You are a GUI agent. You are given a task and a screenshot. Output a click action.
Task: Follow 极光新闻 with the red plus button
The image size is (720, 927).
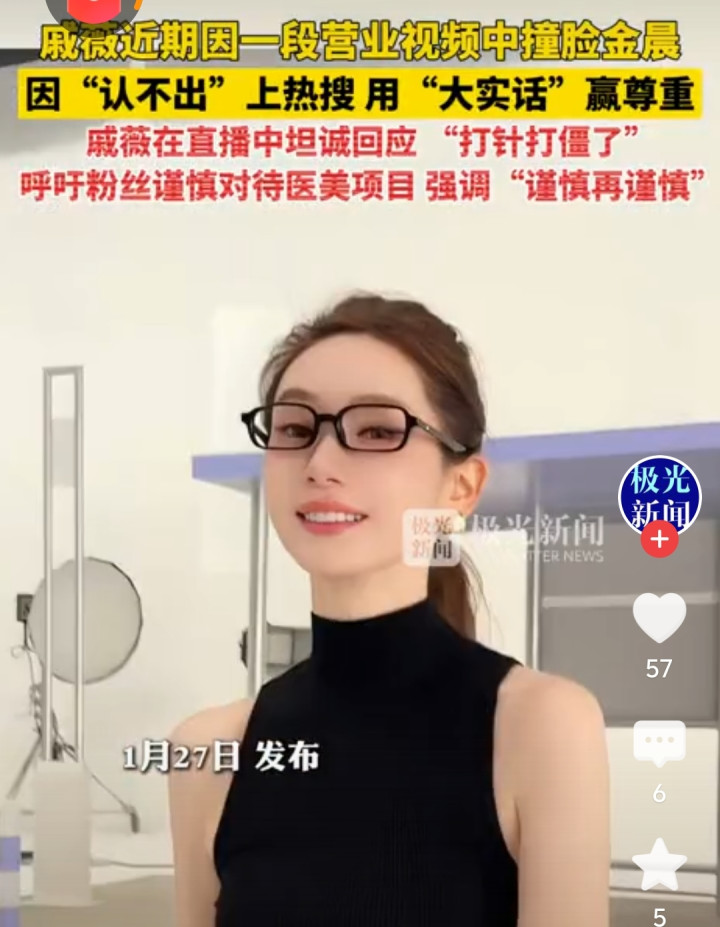[659, 540]
